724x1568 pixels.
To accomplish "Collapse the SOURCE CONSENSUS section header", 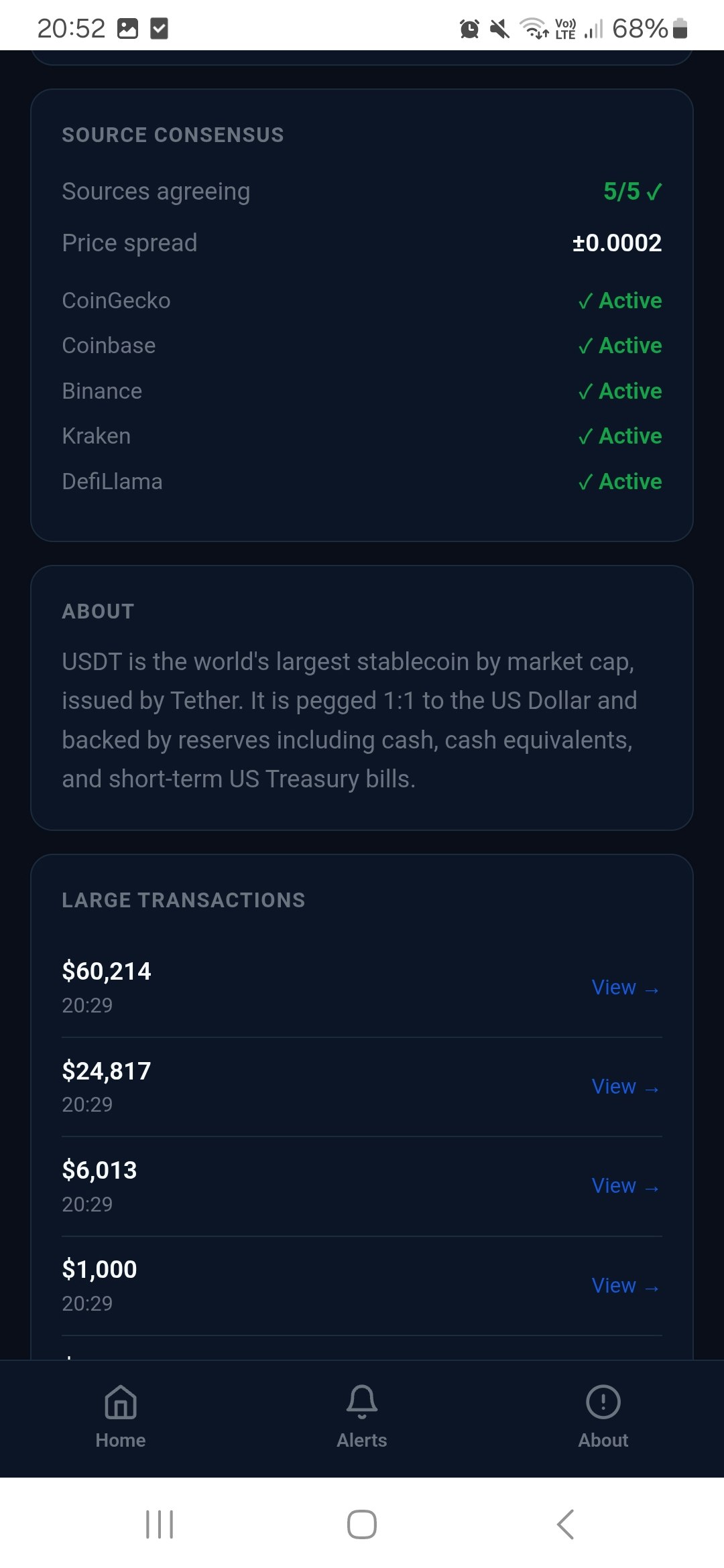I will pyautogui.click(x=172, y=134).
